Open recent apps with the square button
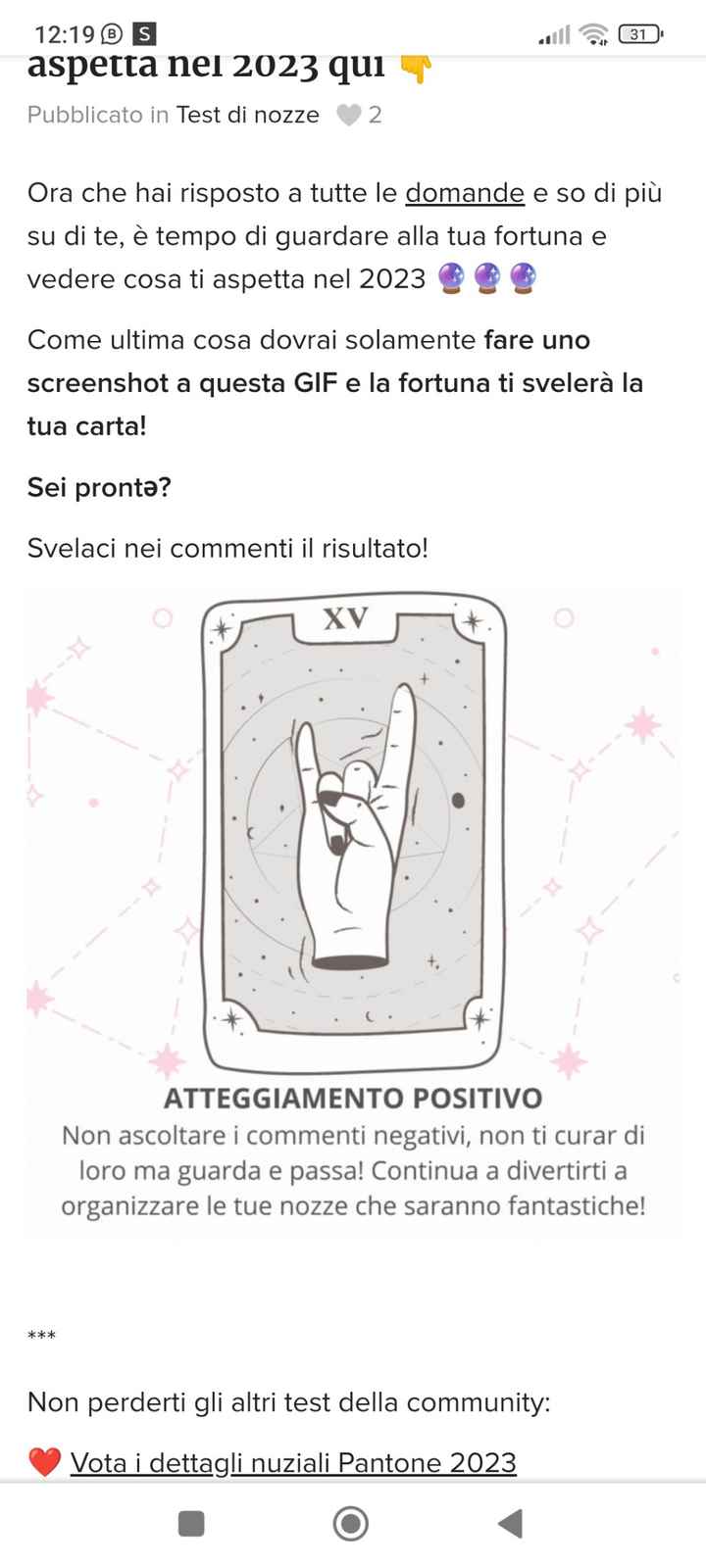The width and height of the screenshot is (706, 1568). coord(189,1525)
